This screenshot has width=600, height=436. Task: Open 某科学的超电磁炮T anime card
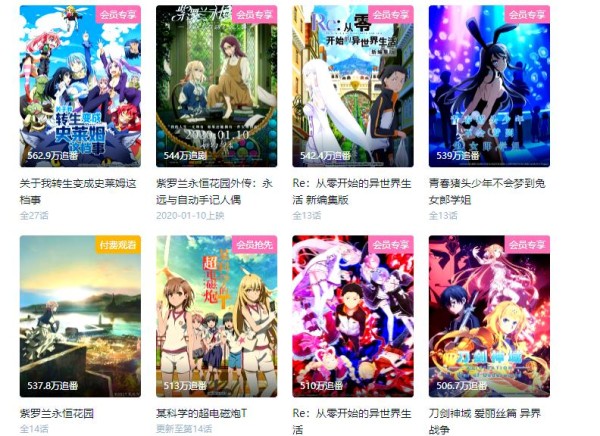click(216, 315)
